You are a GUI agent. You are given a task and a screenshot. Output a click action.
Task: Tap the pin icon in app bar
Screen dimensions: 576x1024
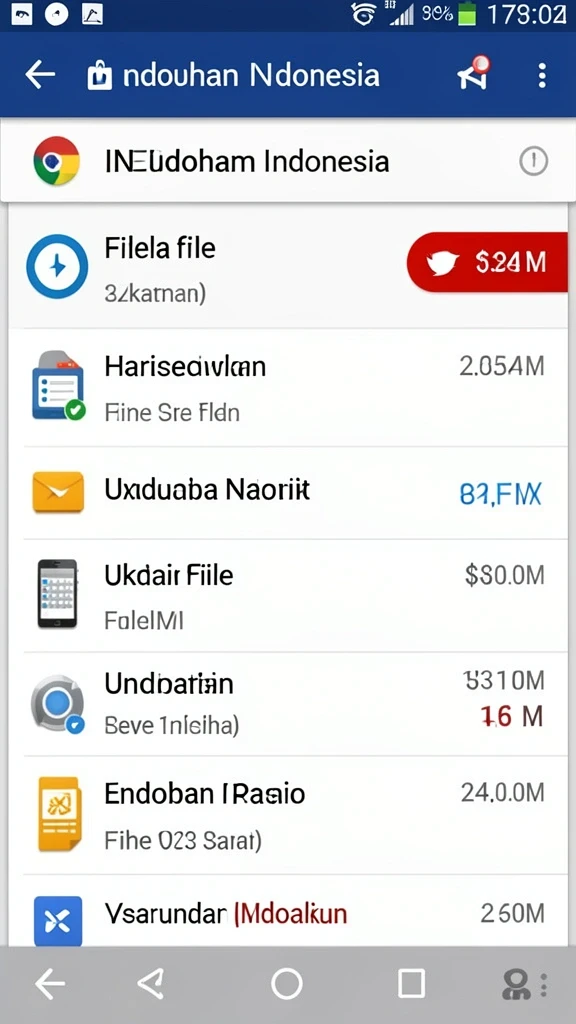pos(473,74)
